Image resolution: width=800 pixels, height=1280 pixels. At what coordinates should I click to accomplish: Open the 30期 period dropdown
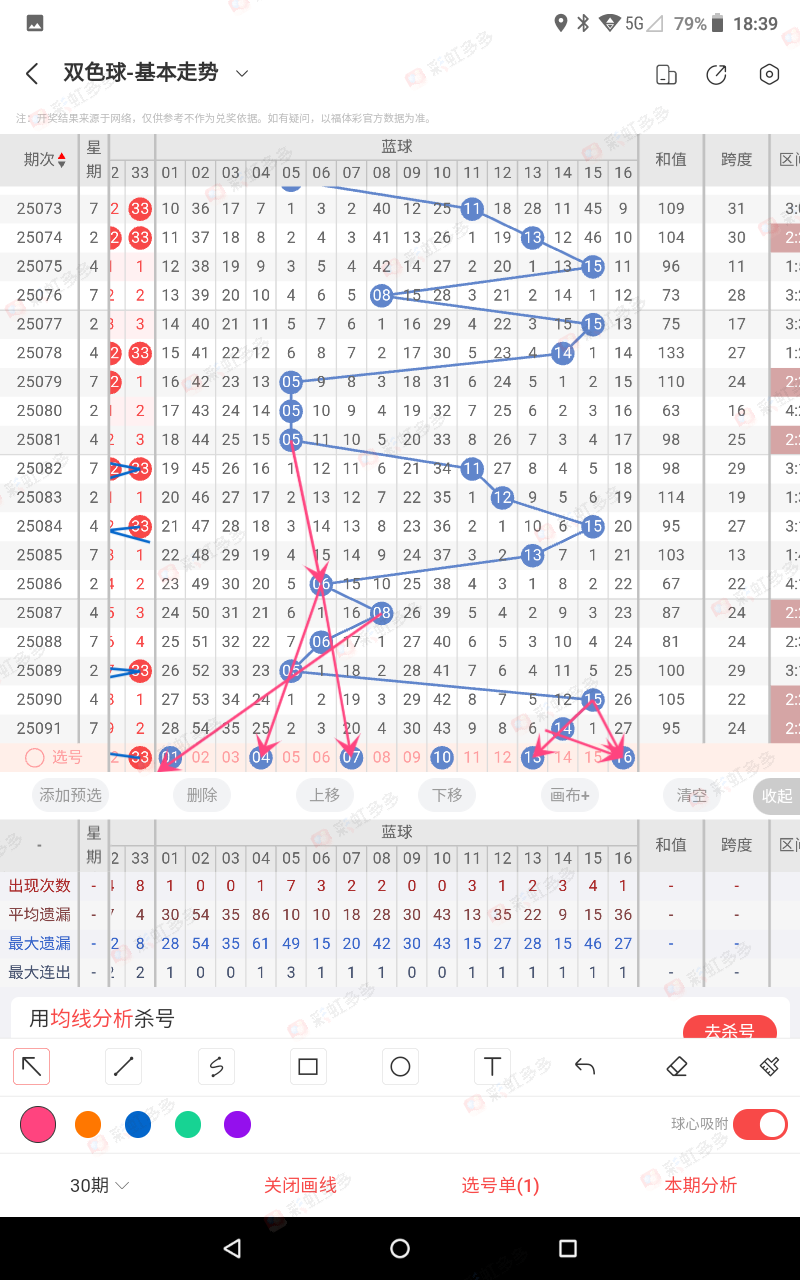pyautogui.click(x=100, y=1185)
